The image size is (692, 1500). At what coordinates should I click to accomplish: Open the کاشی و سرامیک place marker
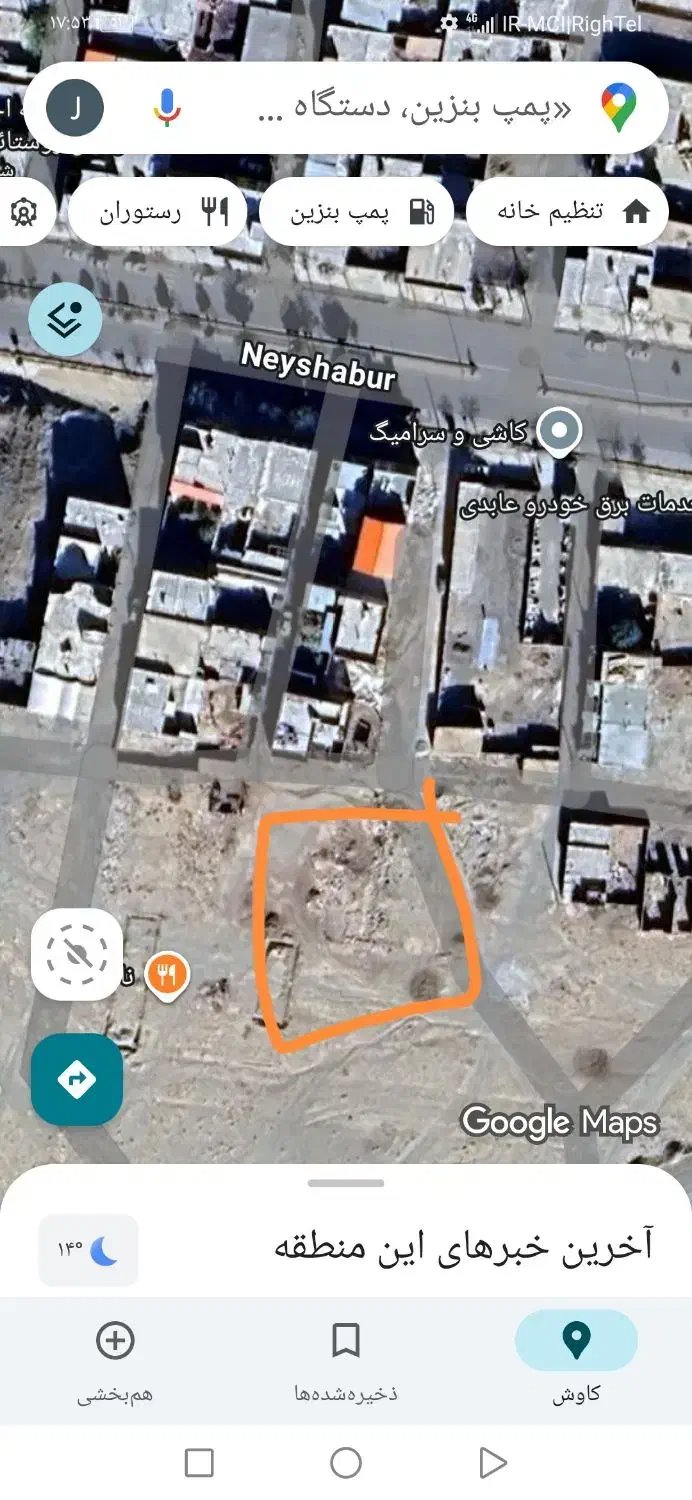coord(560,432)
